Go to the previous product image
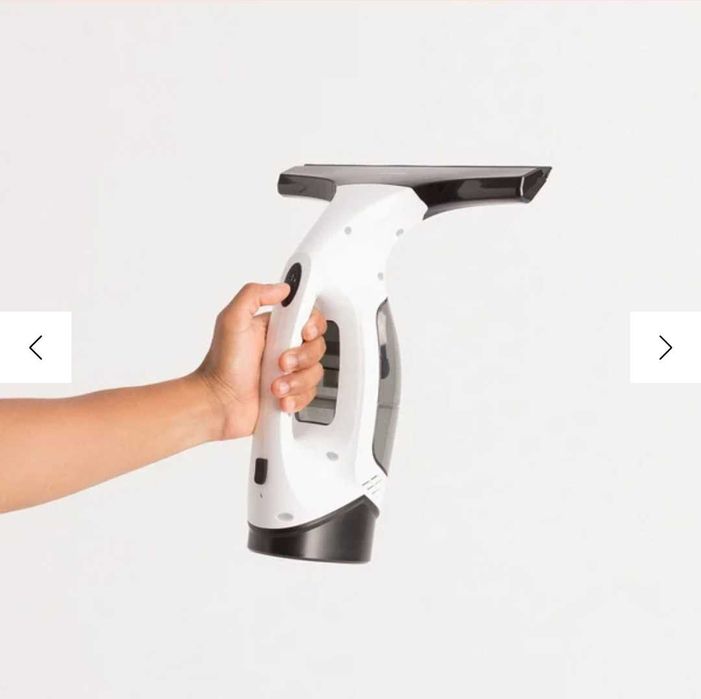Image resolution: width=701 pixels, height=699 pixels. click(x=36, y=347)
